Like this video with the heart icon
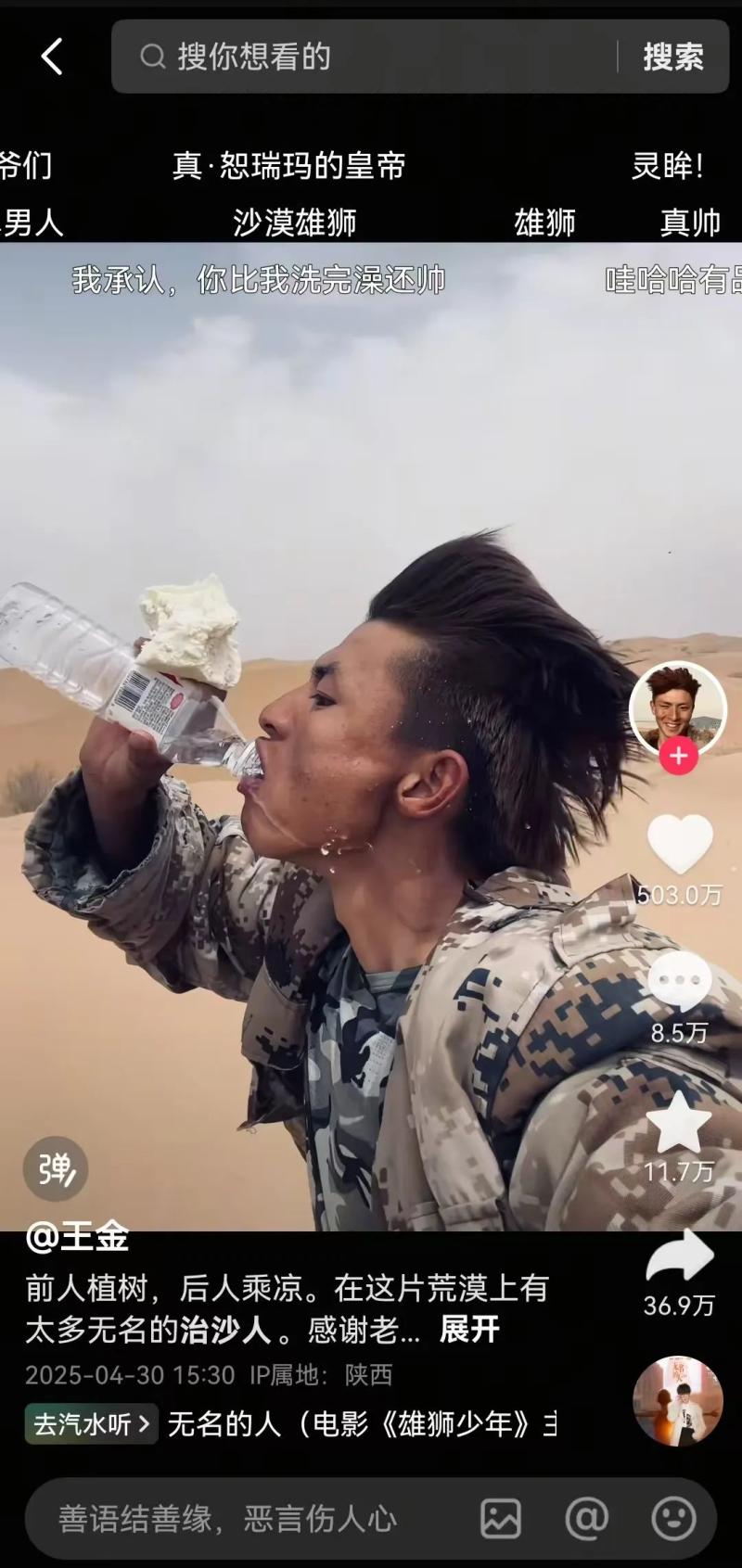Viewport: 742px width, 1568px height. click(679, 844)
